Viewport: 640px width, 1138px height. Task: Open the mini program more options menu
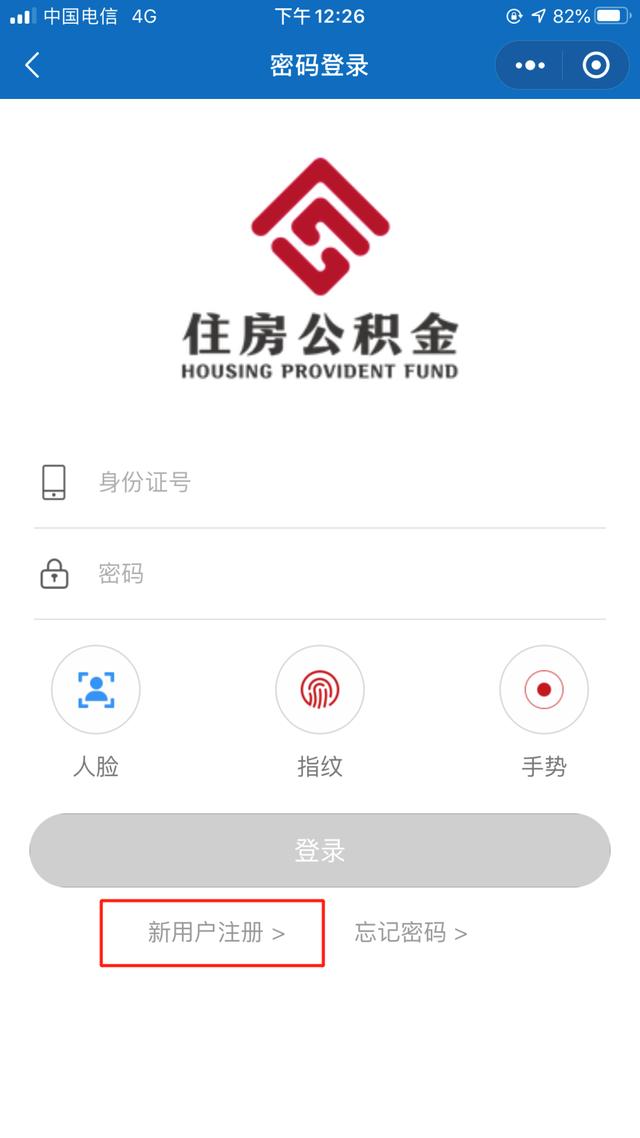point(530,66)
